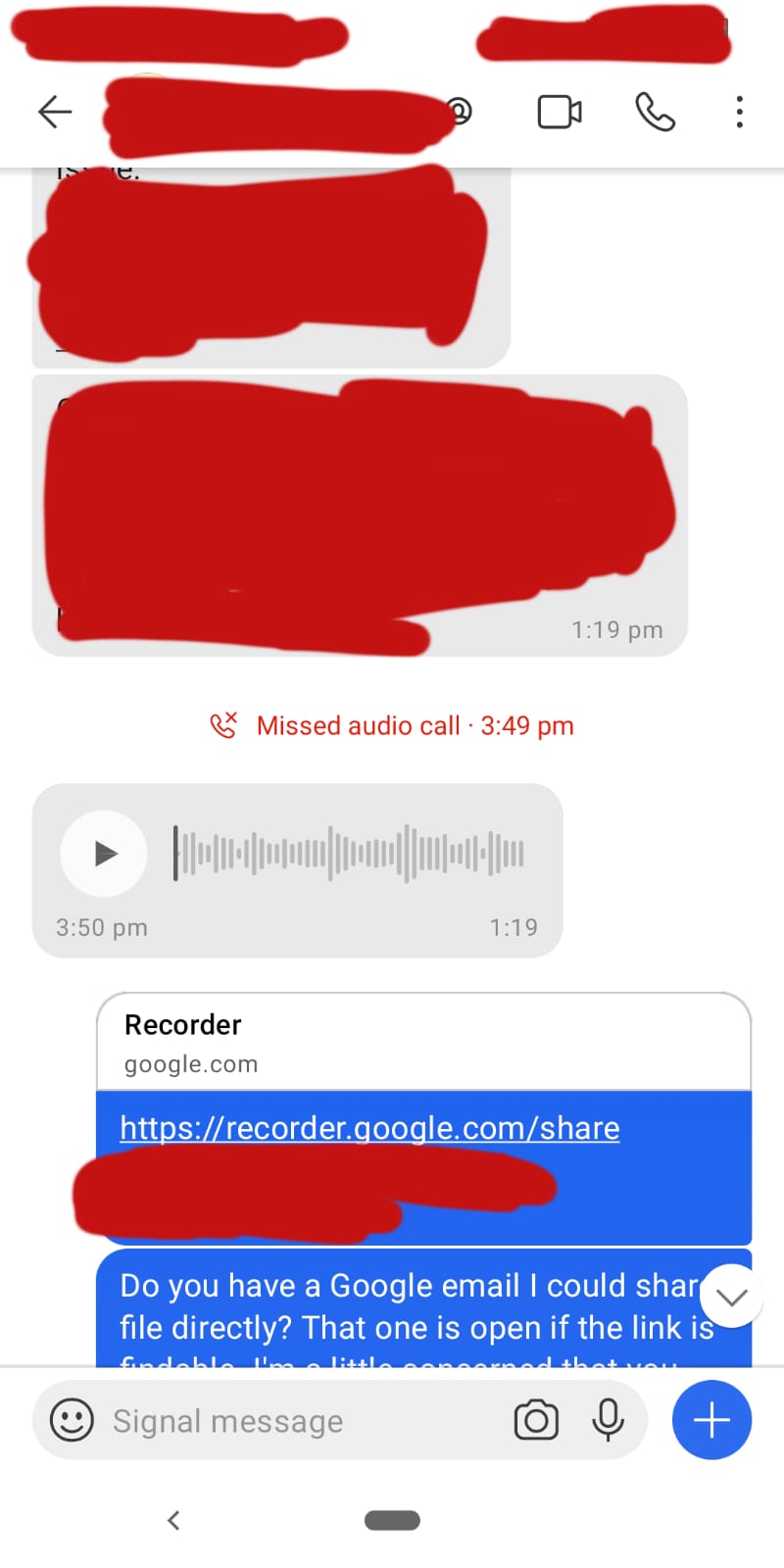Open the recorder.google.com/share link

pyautogui.click(x=369, y=1127)
